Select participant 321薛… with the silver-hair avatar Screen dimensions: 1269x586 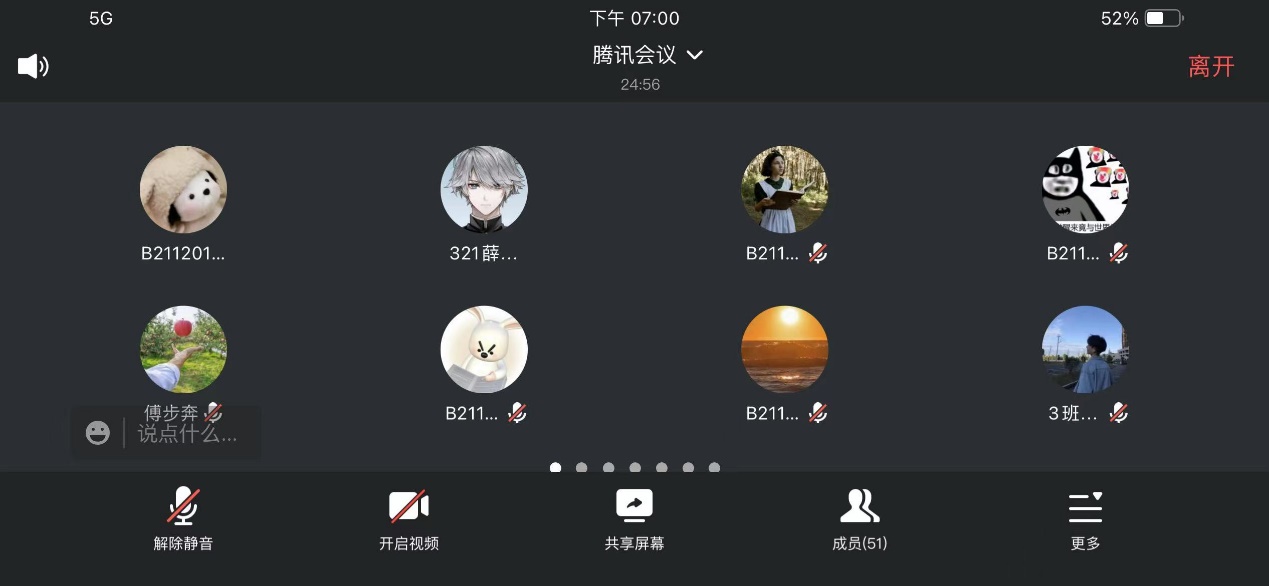tap(484, 190)
